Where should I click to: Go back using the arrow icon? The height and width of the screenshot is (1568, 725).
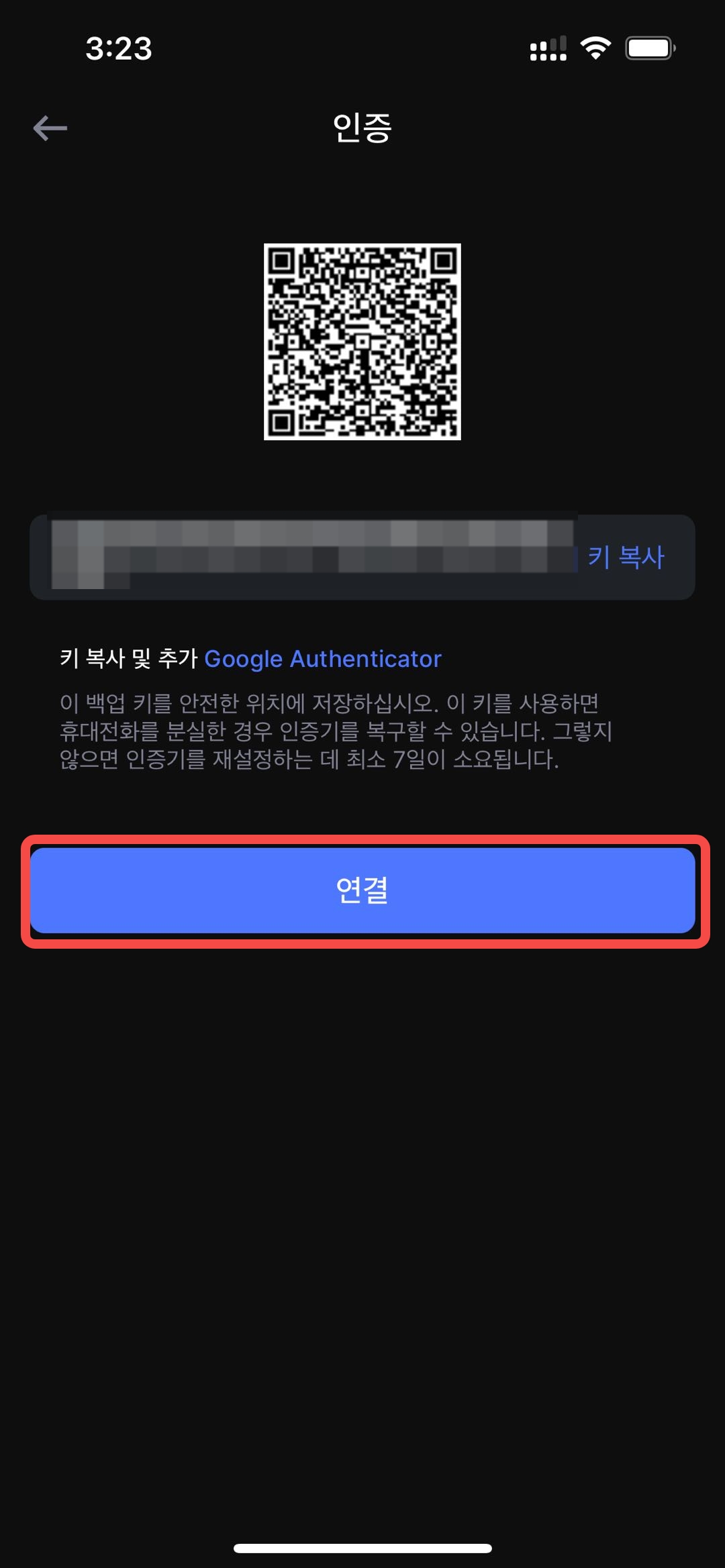point(50,128)
